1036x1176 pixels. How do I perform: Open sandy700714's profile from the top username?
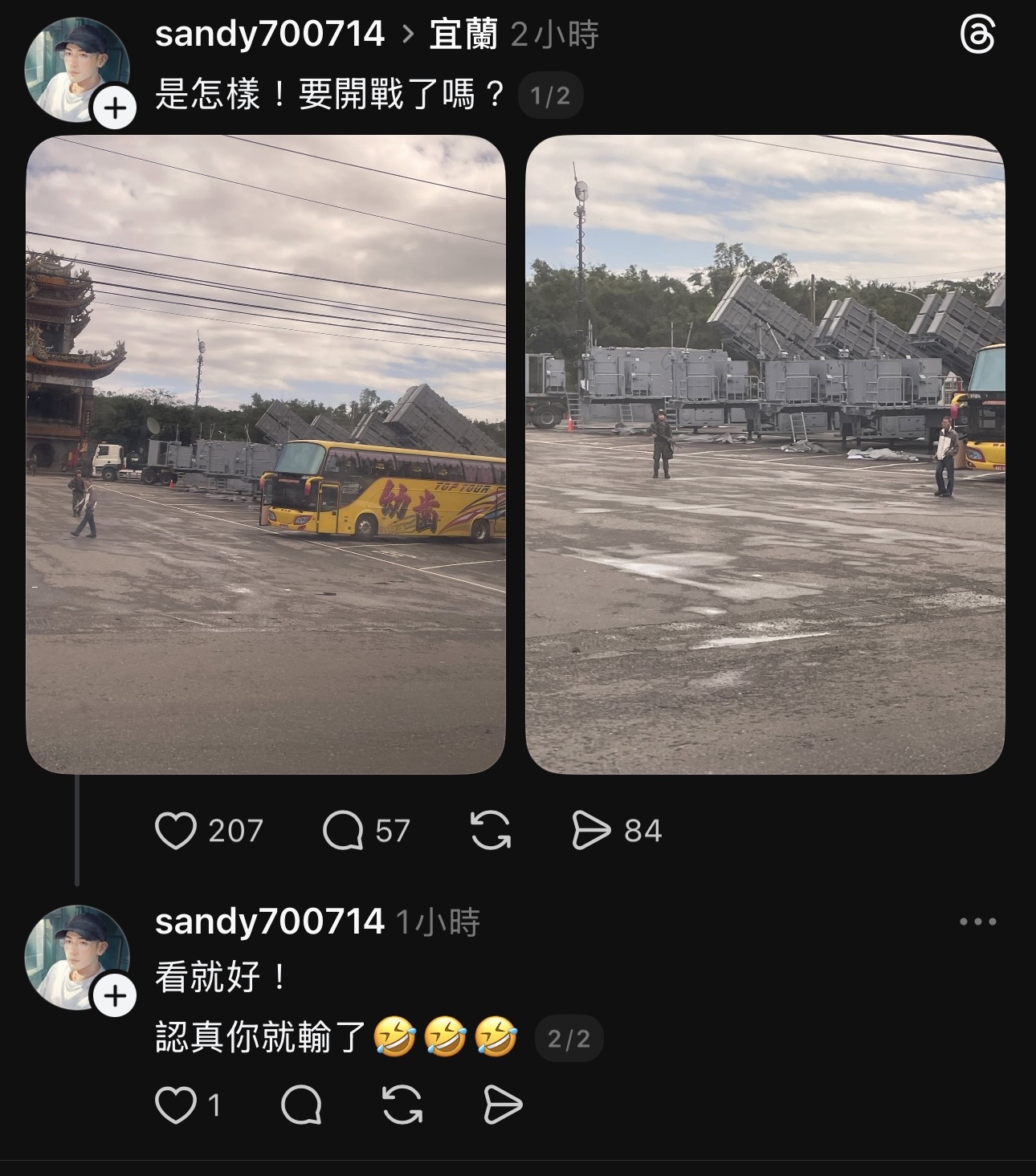coord(270,35)
